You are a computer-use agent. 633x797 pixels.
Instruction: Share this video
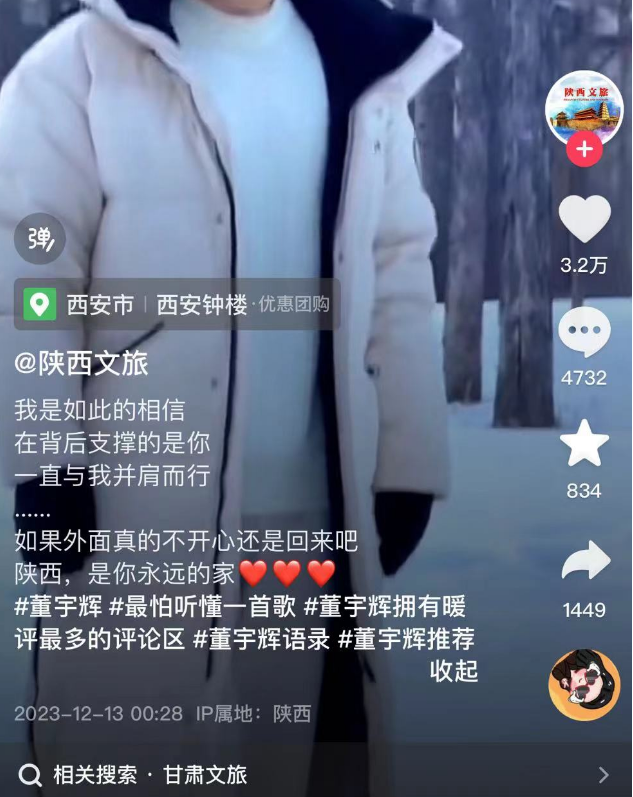coord(584,563)
